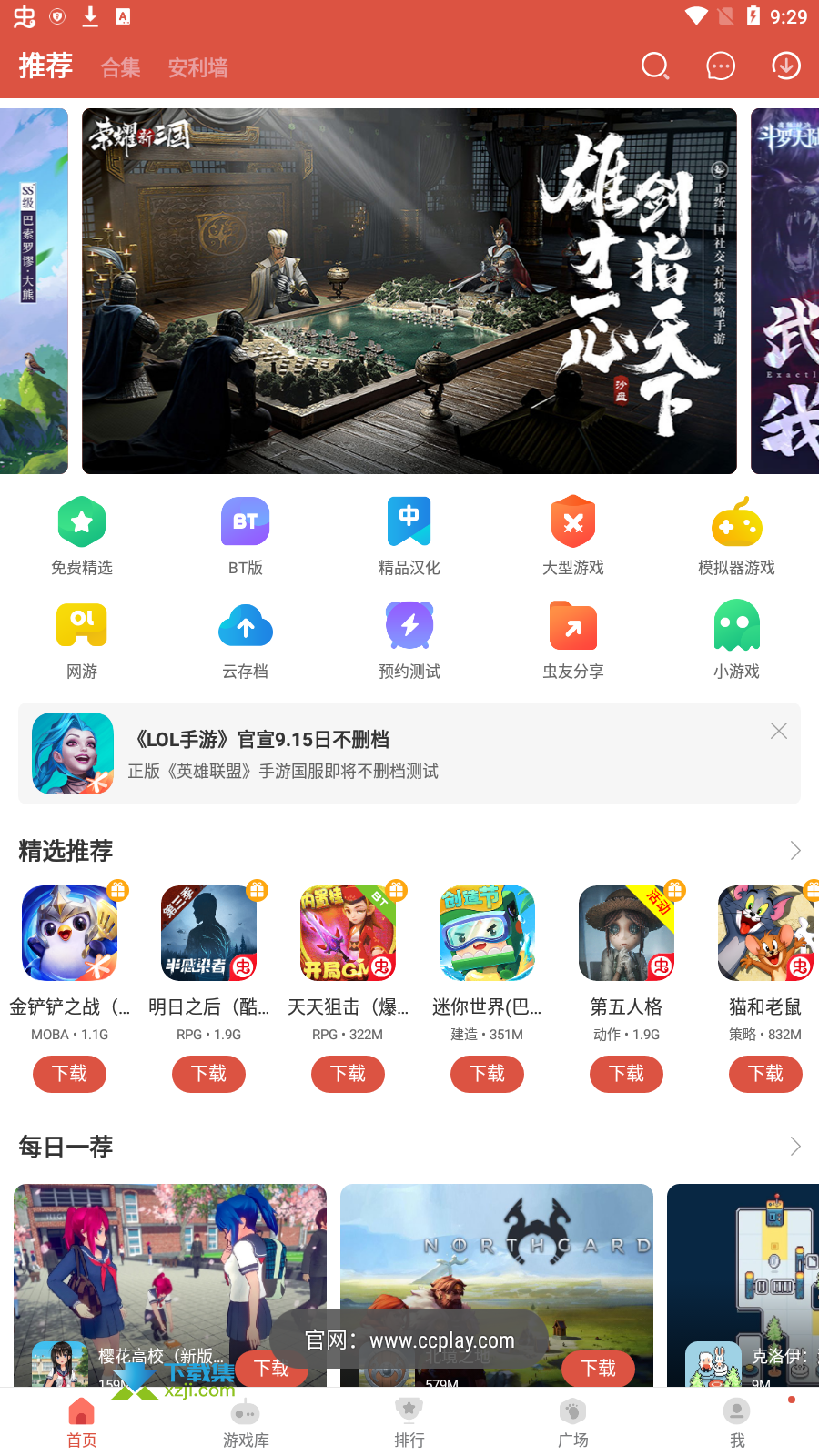819x1456 pixels.
Task: Switch to the 排行 bottom tab
Action: [x=409, y=1423]
